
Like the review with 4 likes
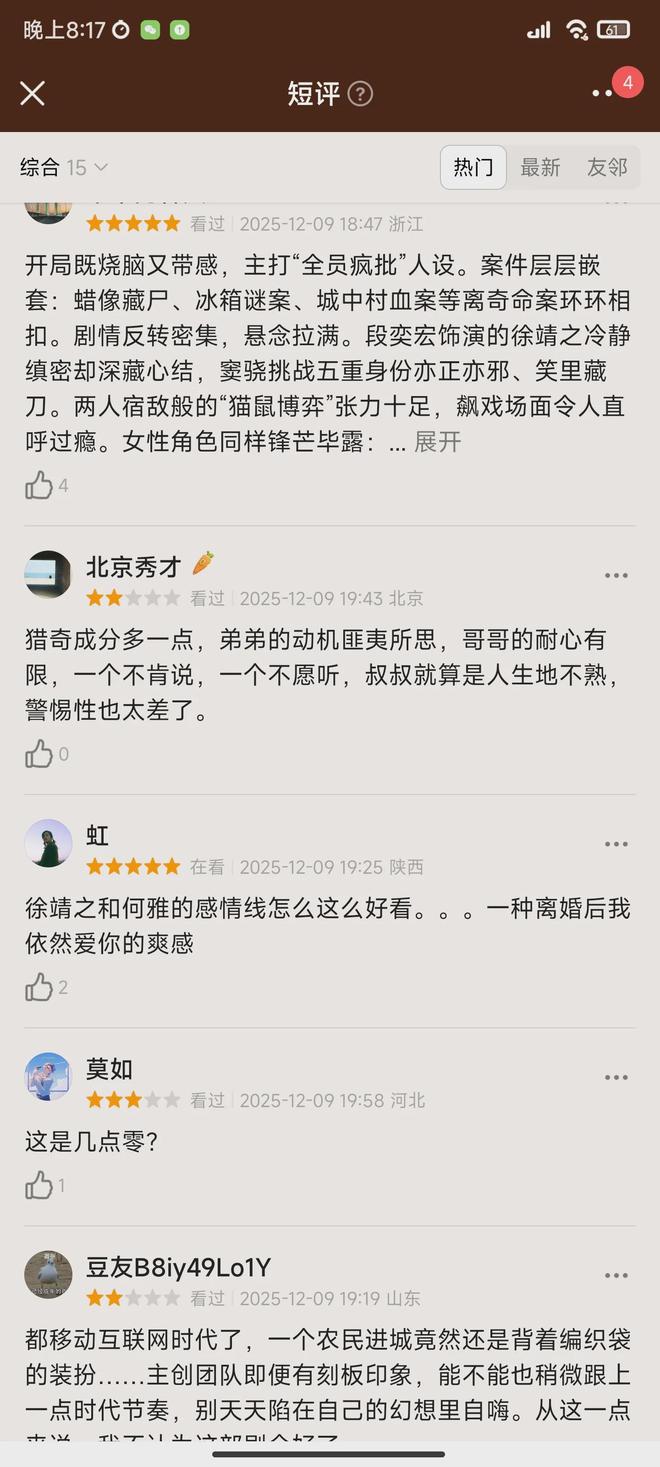(39, 486)
